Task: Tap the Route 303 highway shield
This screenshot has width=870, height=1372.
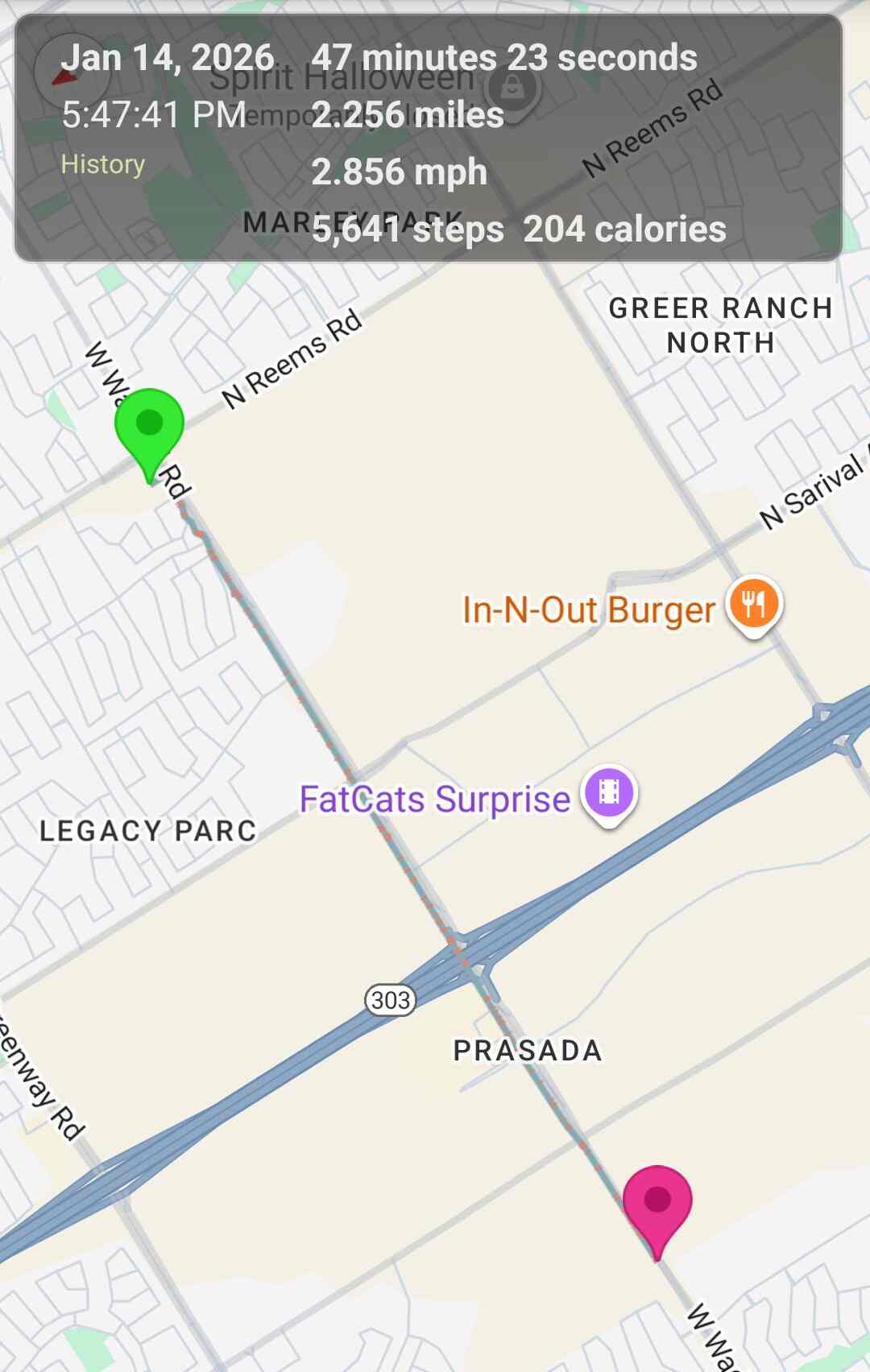Action: (x=392, y=998)
